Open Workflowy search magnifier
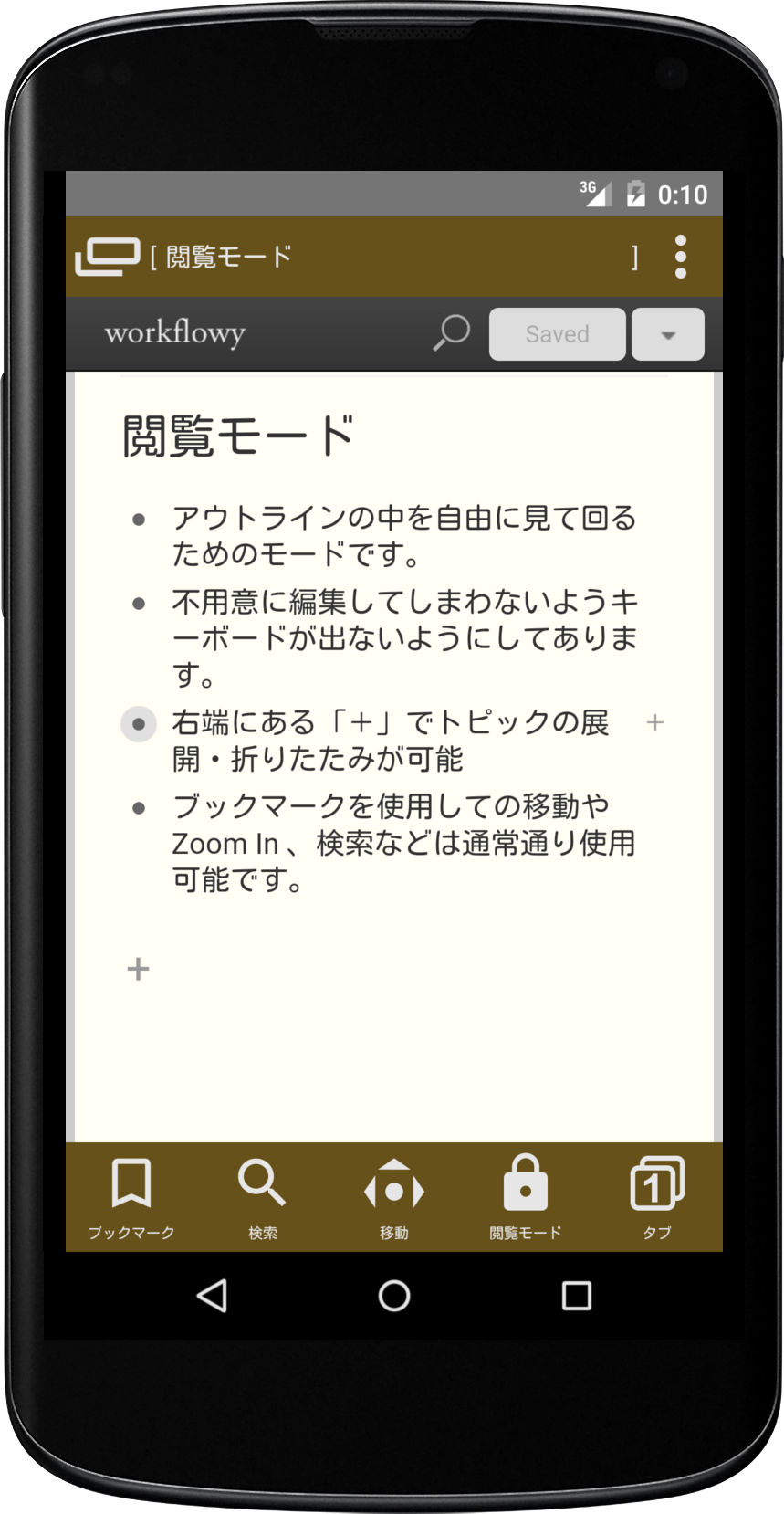Image resolution: width=784 pixels, height=1514 pixels. (x=452, y=333)
